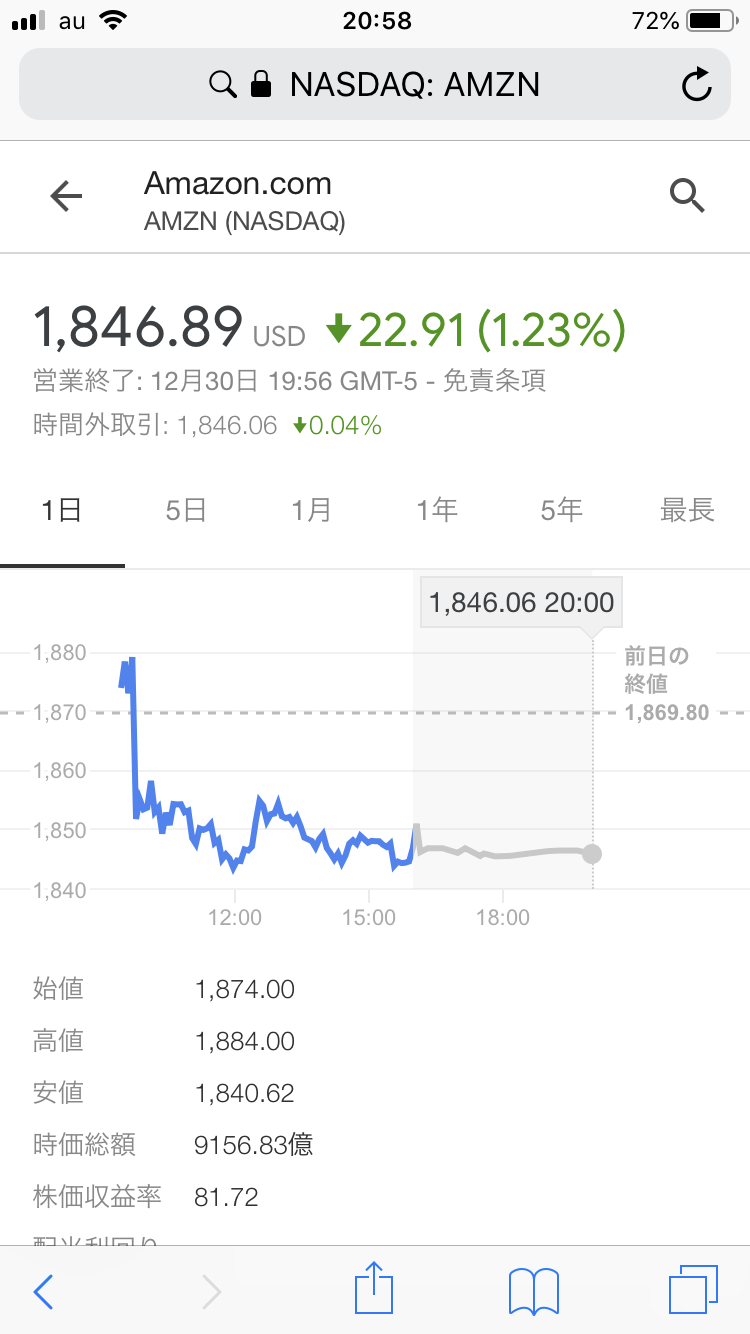The width and height of the screenshot is (750, 1334).
Task: Open Safari bookmarks
Action: (534, 1292)
